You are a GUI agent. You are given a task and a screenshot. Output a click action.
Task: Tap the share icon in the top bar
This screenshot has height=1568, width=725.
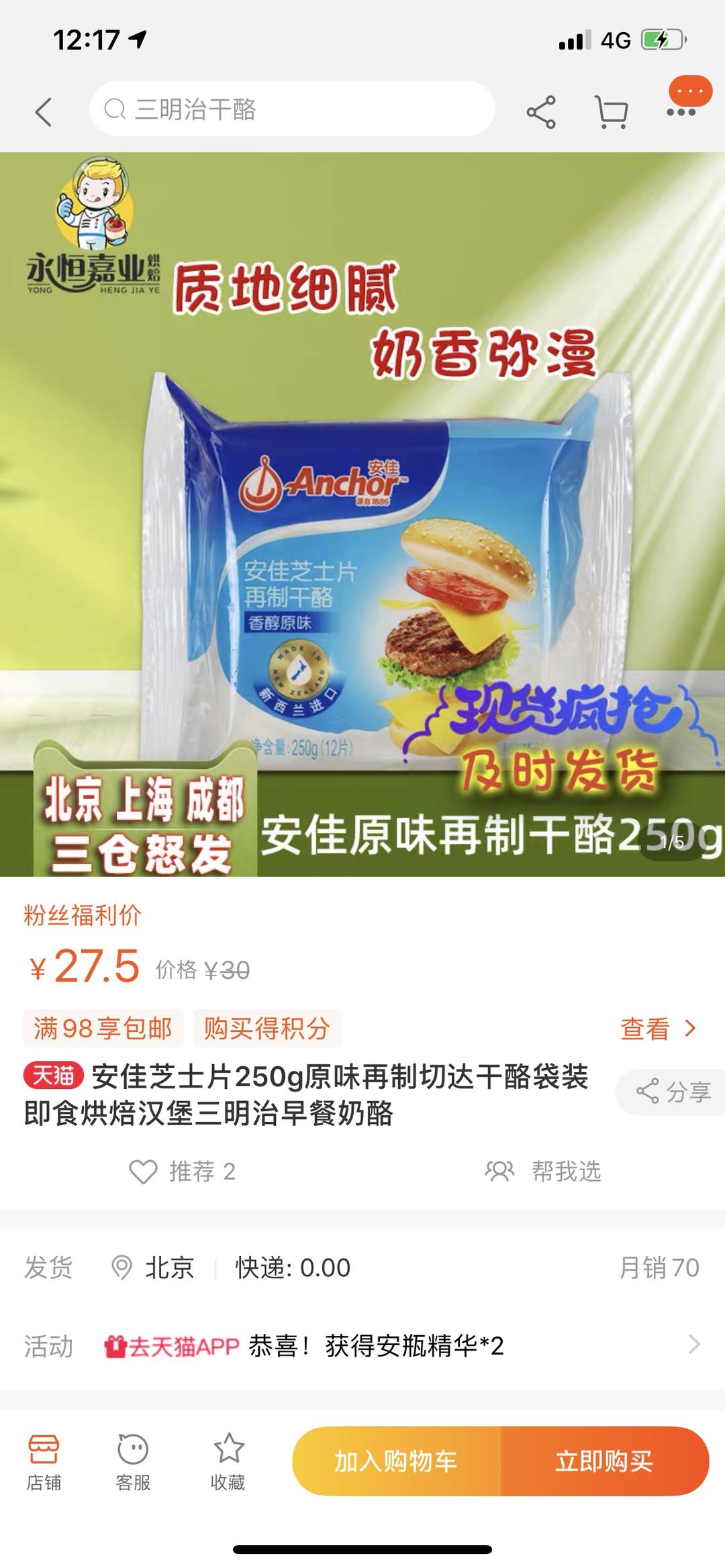(541, 111)
